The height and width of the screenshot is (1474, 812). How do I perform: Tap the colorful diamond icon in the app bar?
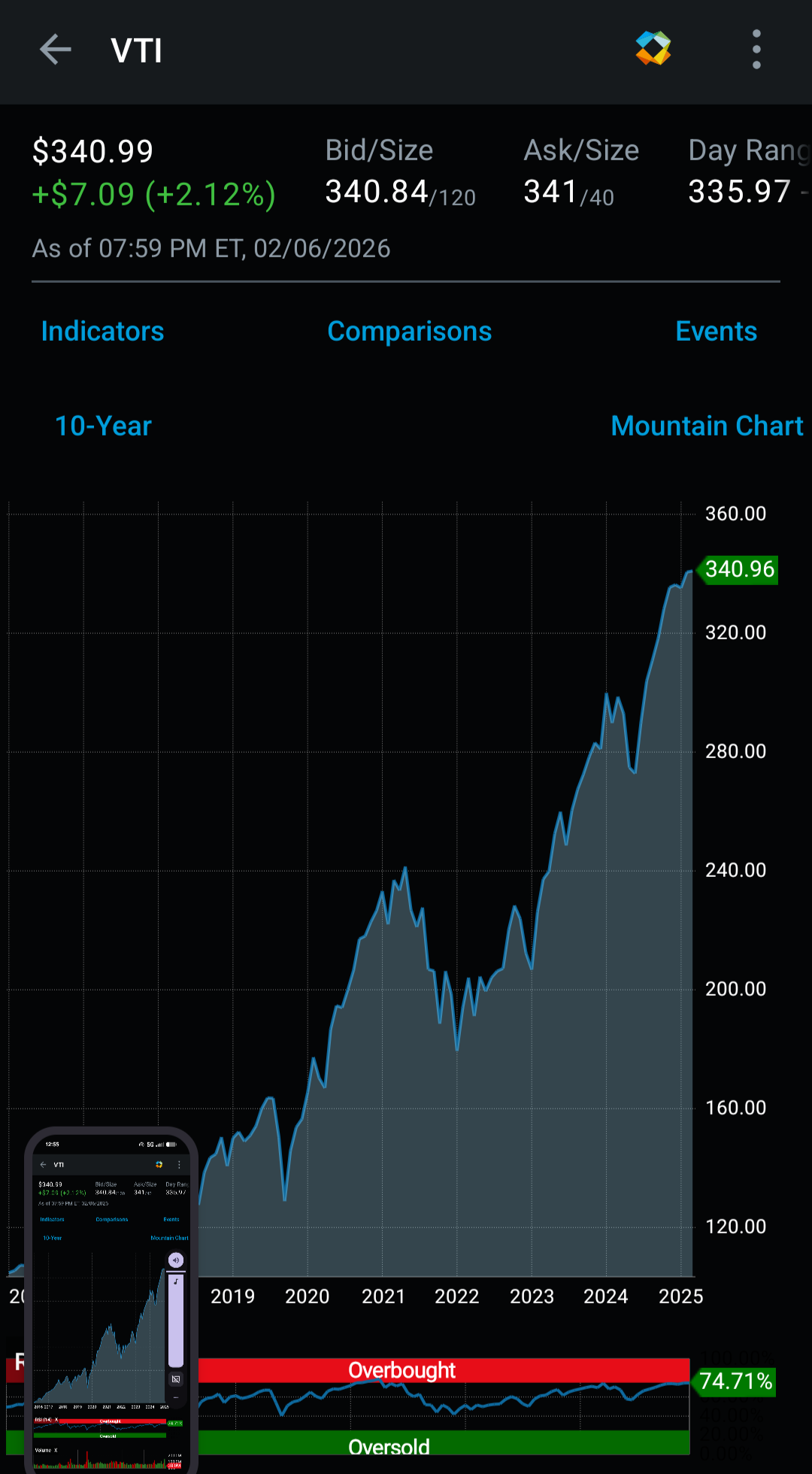point(653,49)
